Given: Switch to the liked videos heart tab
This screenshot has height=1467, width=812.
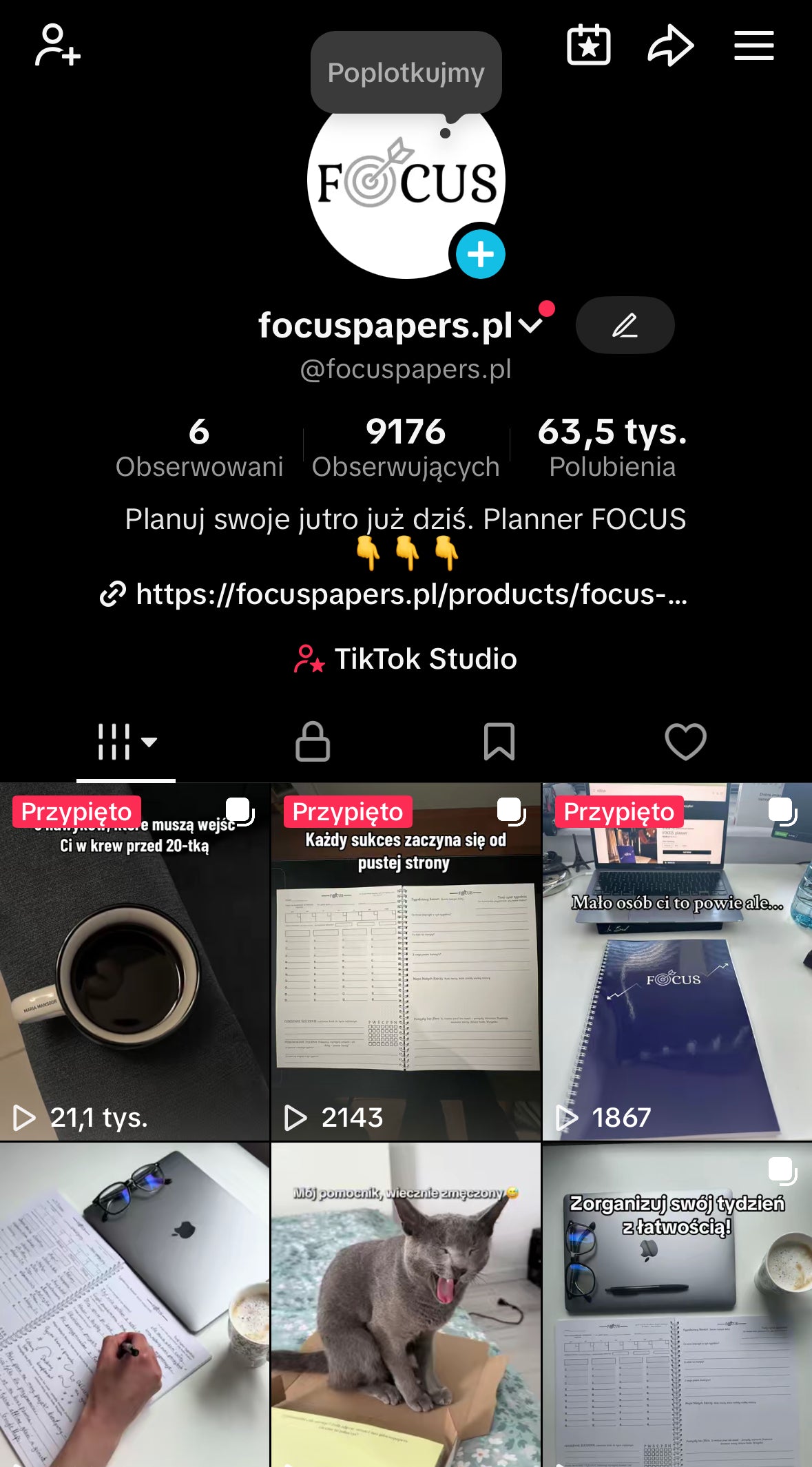Looking at the screenshot, I should tap(685, 742).
